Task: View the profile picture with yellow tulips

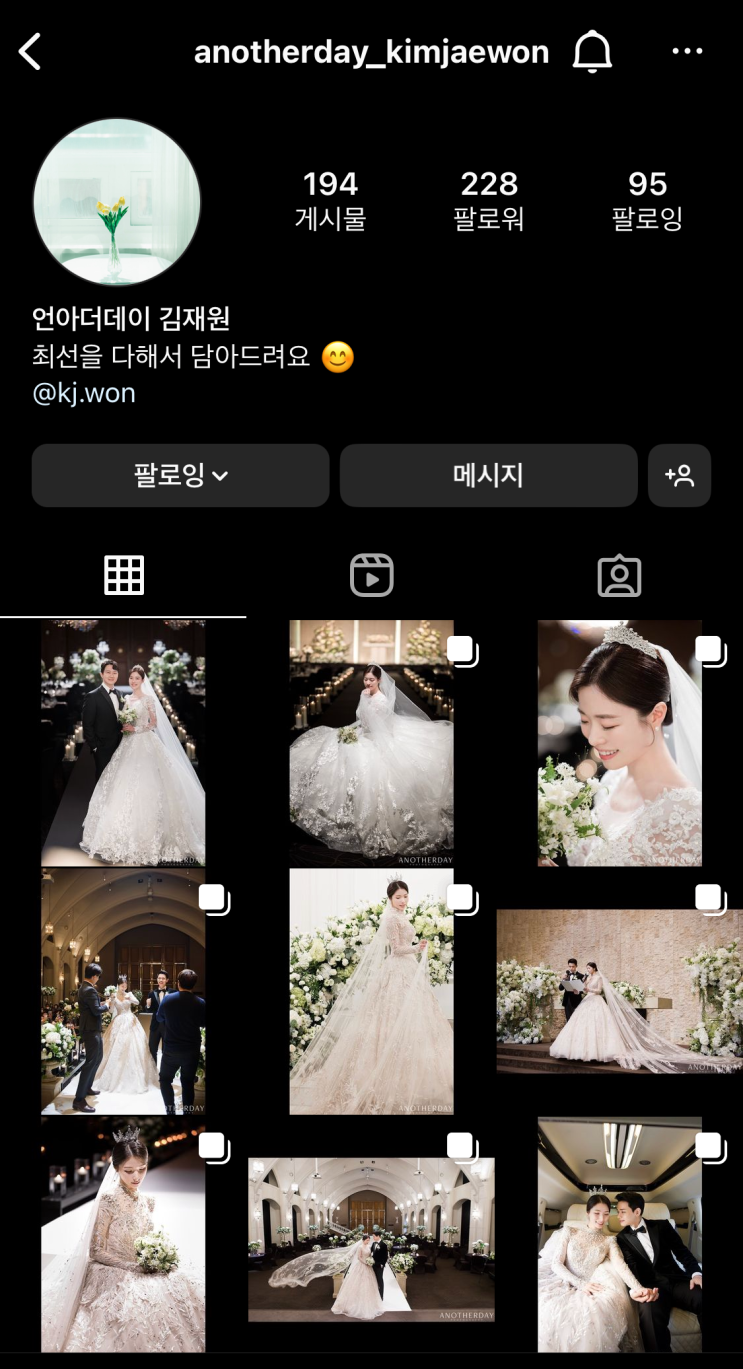Action: (x=117, y=202)
